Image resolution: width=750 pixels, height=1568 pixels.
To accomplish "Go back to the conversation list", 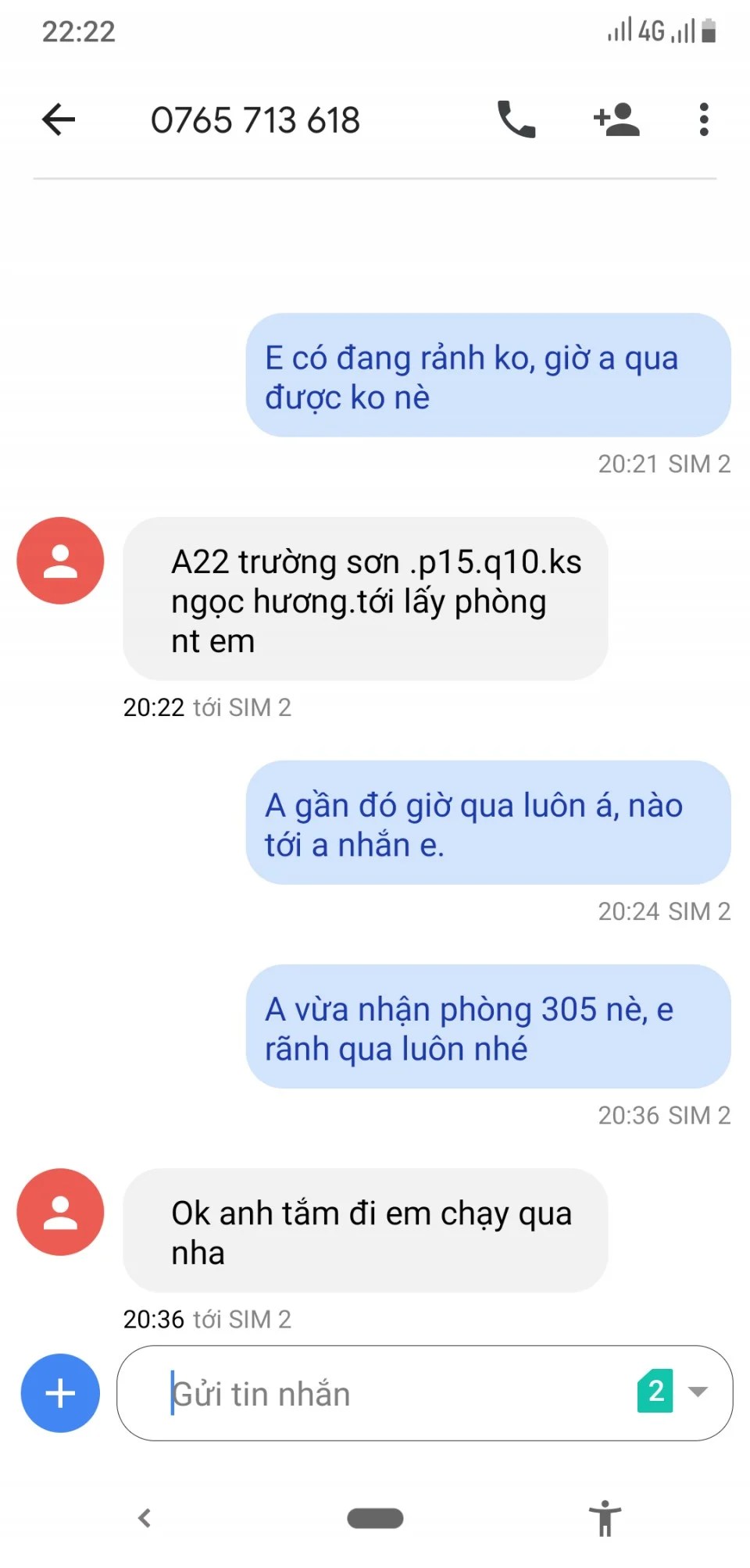I will click(x=59, y=119).
